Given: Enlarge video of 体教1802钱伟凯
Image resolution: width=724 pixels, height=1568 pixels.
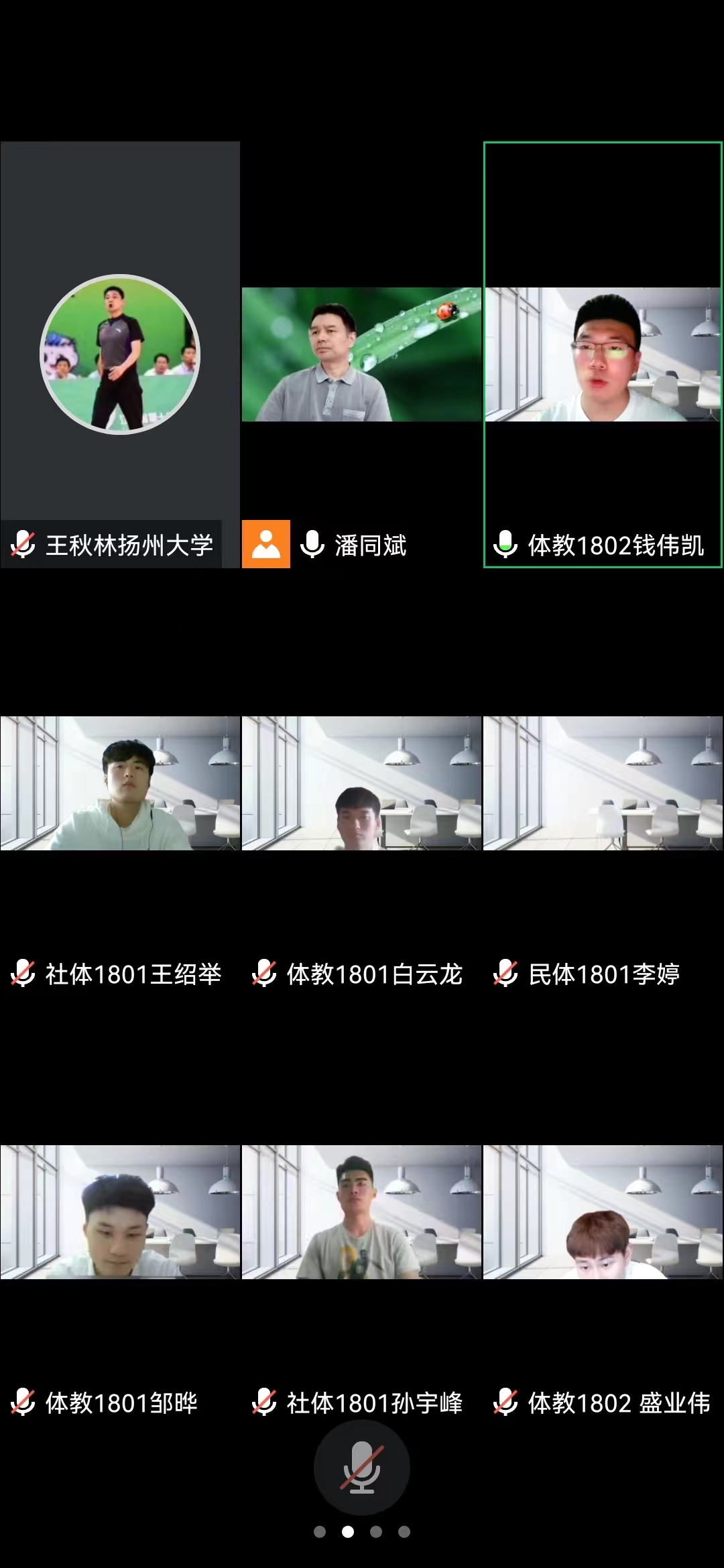Looking at the screenshot, I should (603, 354).
